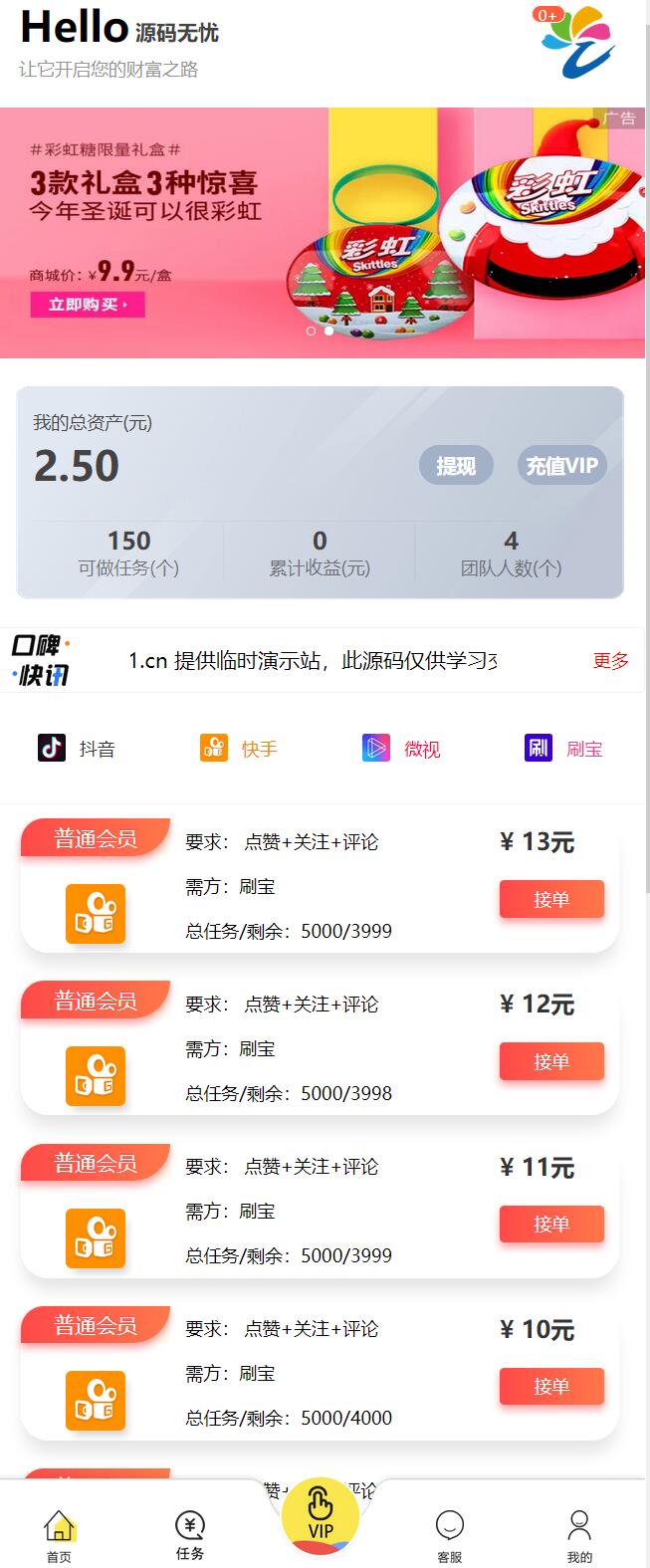Accept the ¥13元 task with 接单
Viewport: 650px width, 1568px height.
tap(551, 899)
